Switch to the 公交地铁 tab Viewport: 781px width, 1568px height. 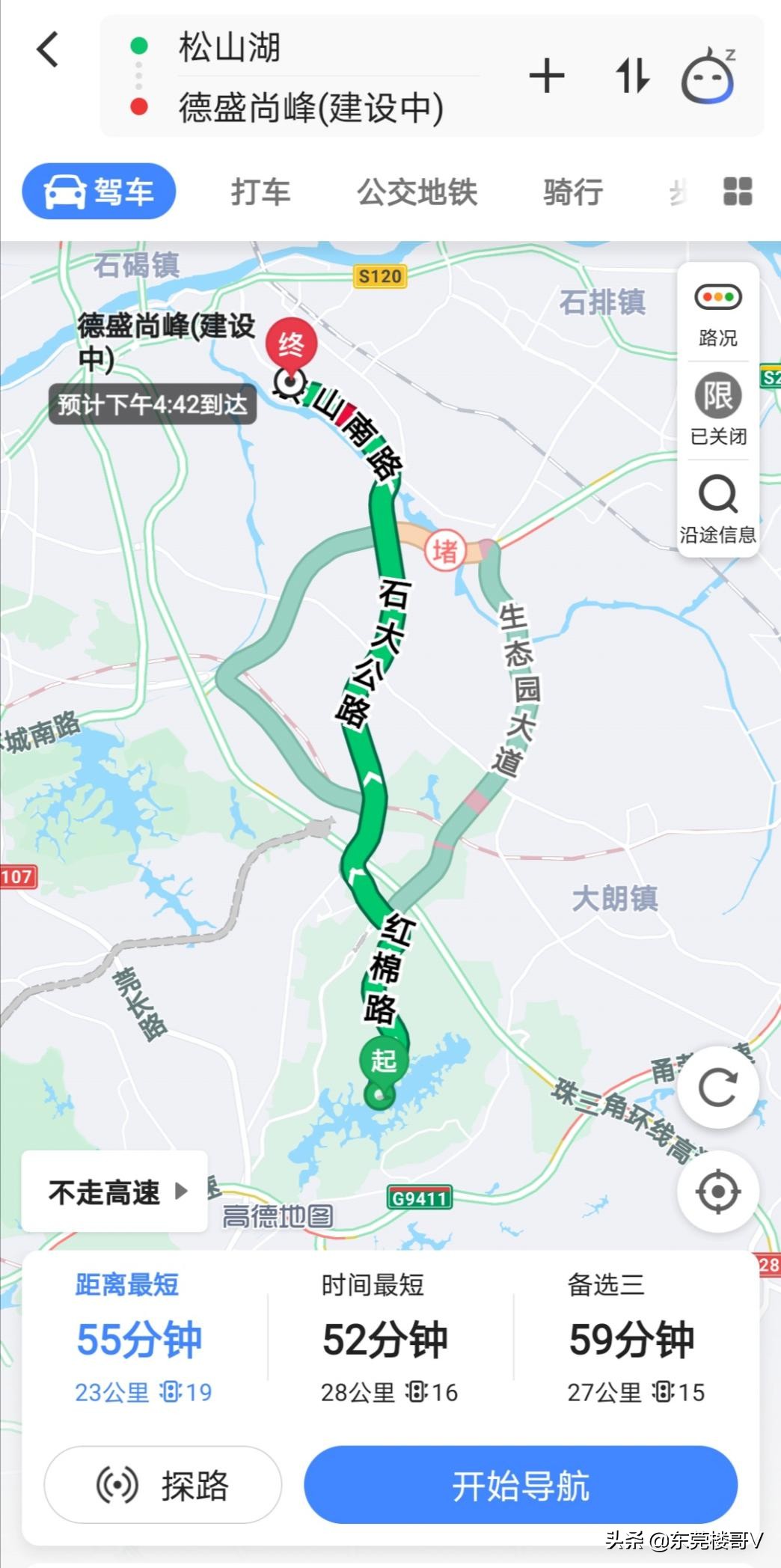(x=418, y=192)
